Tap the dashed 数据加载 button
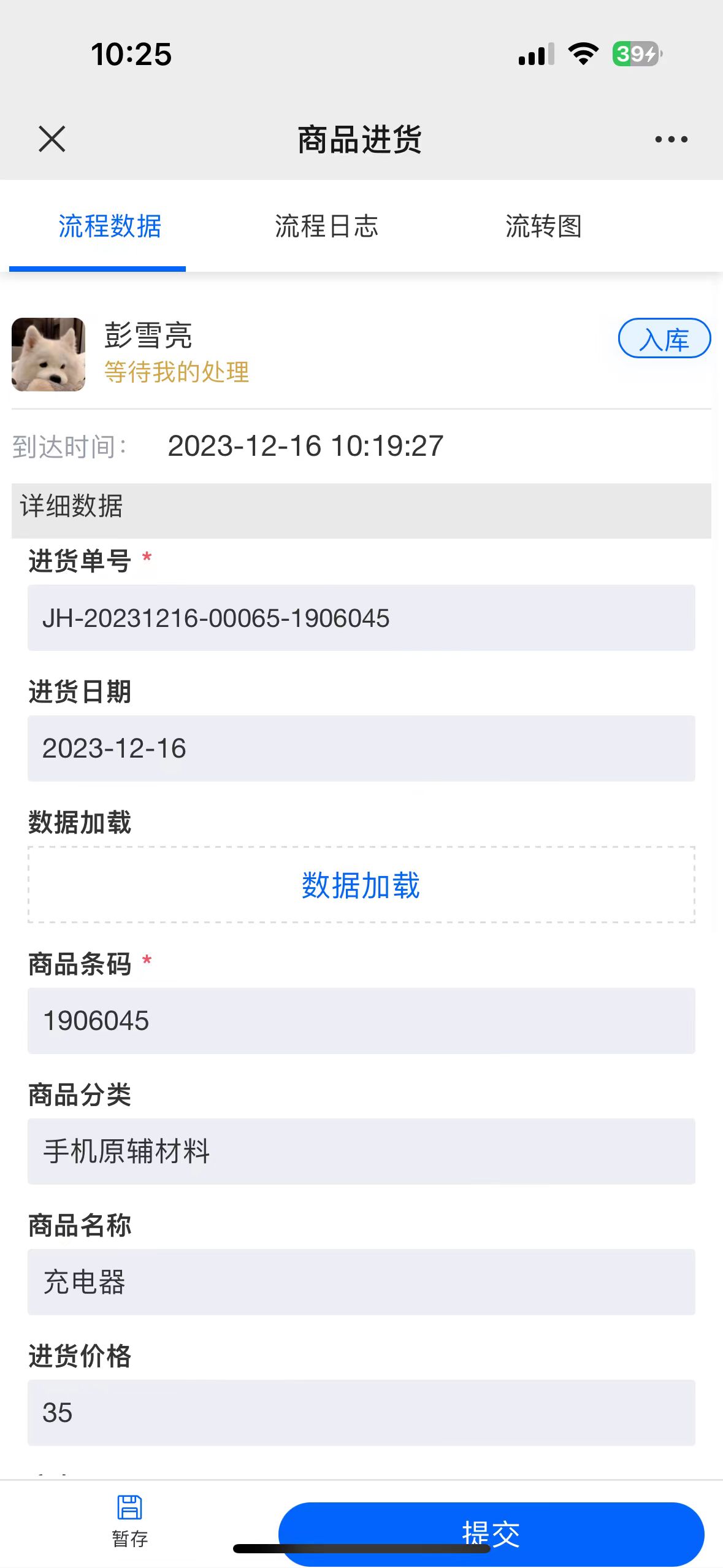The image size is (723, 1568). tap(361, 885)
